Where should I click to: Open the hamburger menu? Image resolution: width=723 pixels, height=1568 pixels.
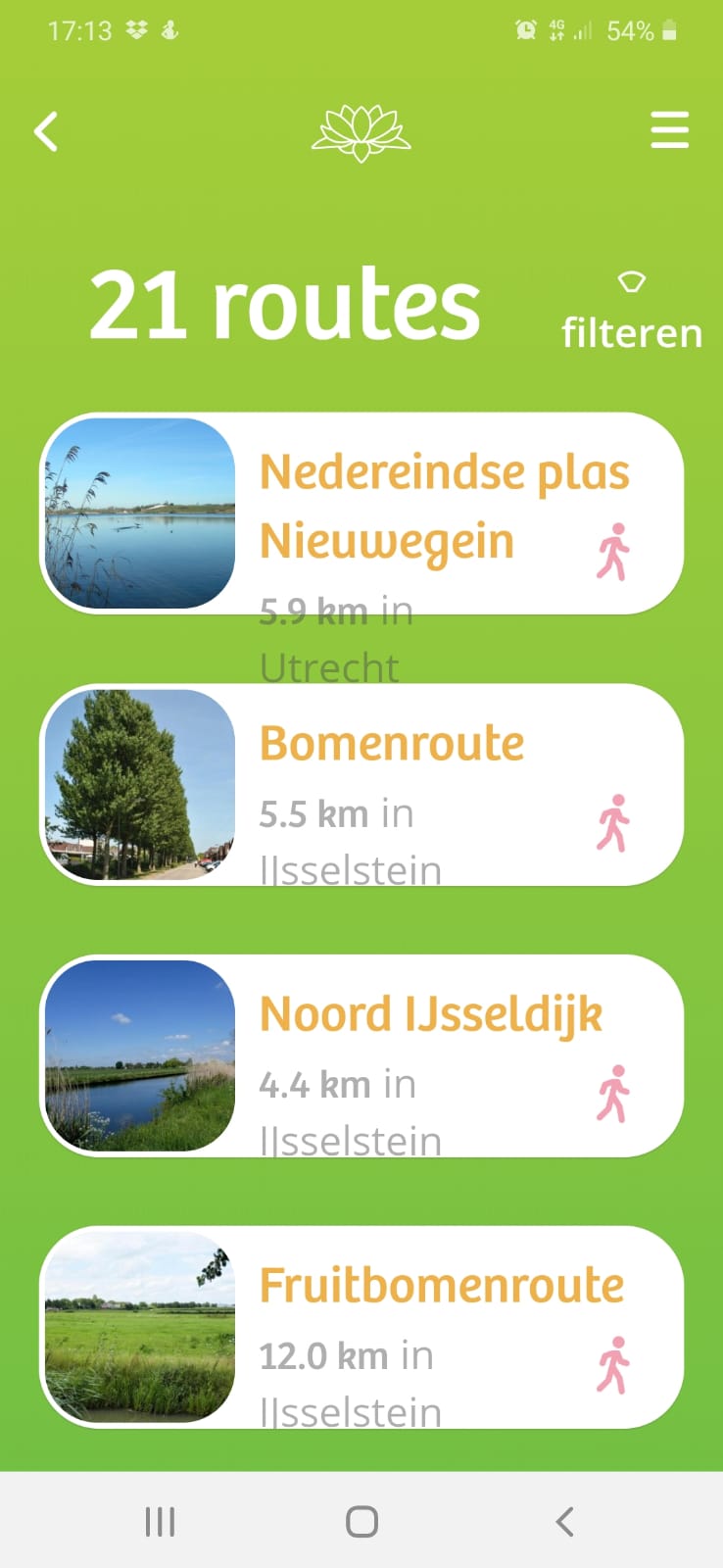coord(670,129)
